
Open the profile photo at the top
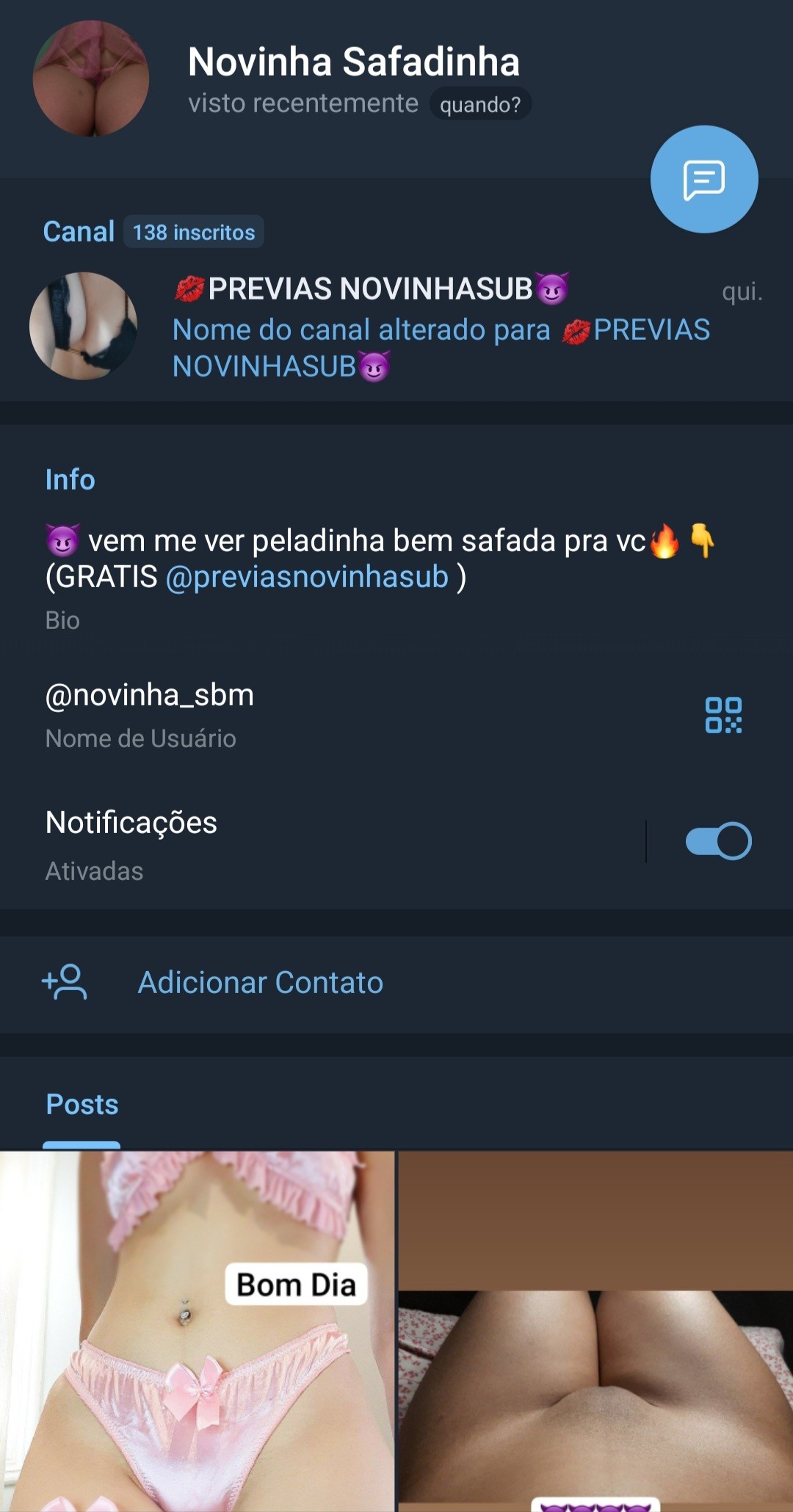click(91, 79)
